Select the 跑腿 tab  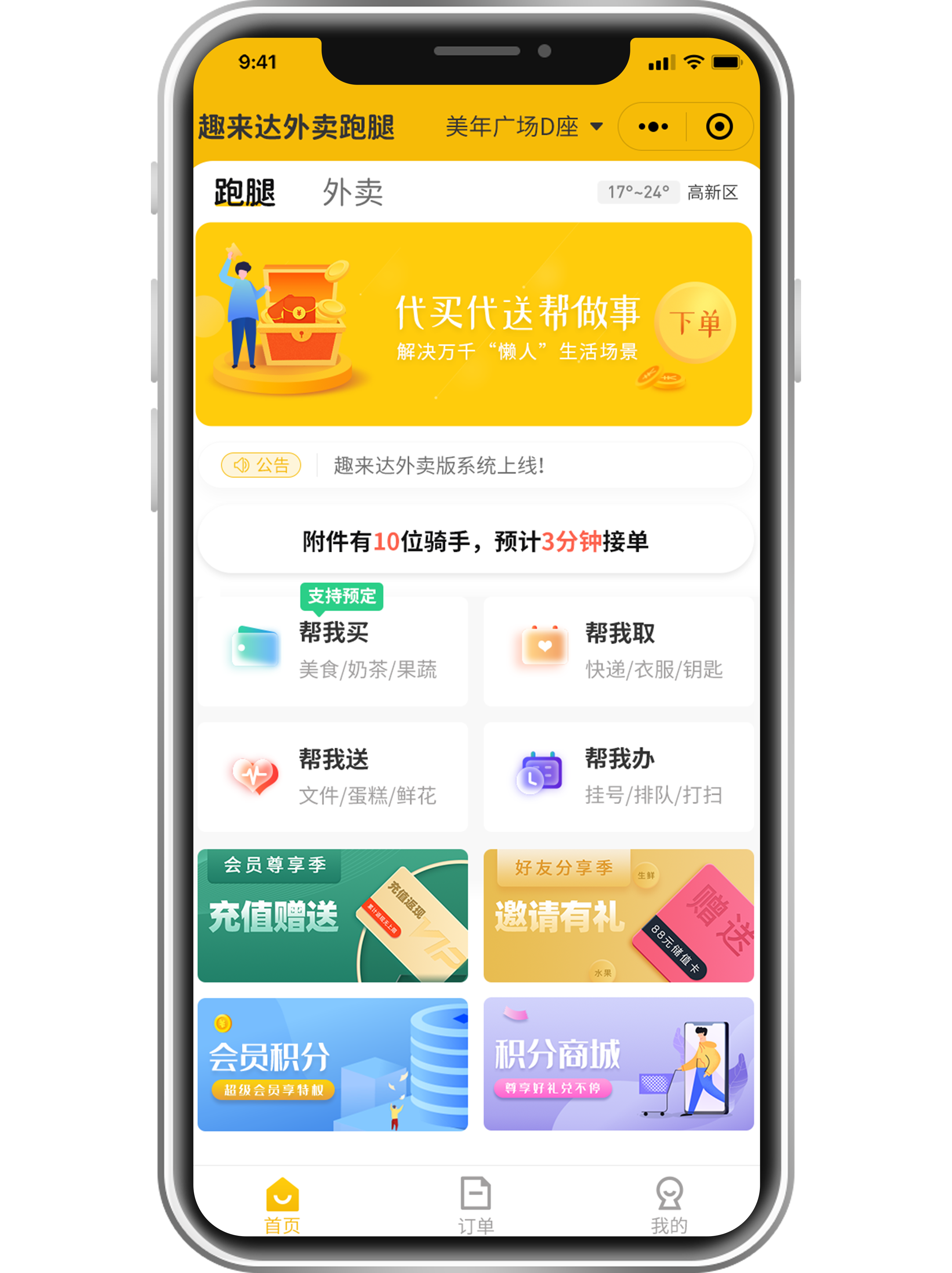click(245, 192)
